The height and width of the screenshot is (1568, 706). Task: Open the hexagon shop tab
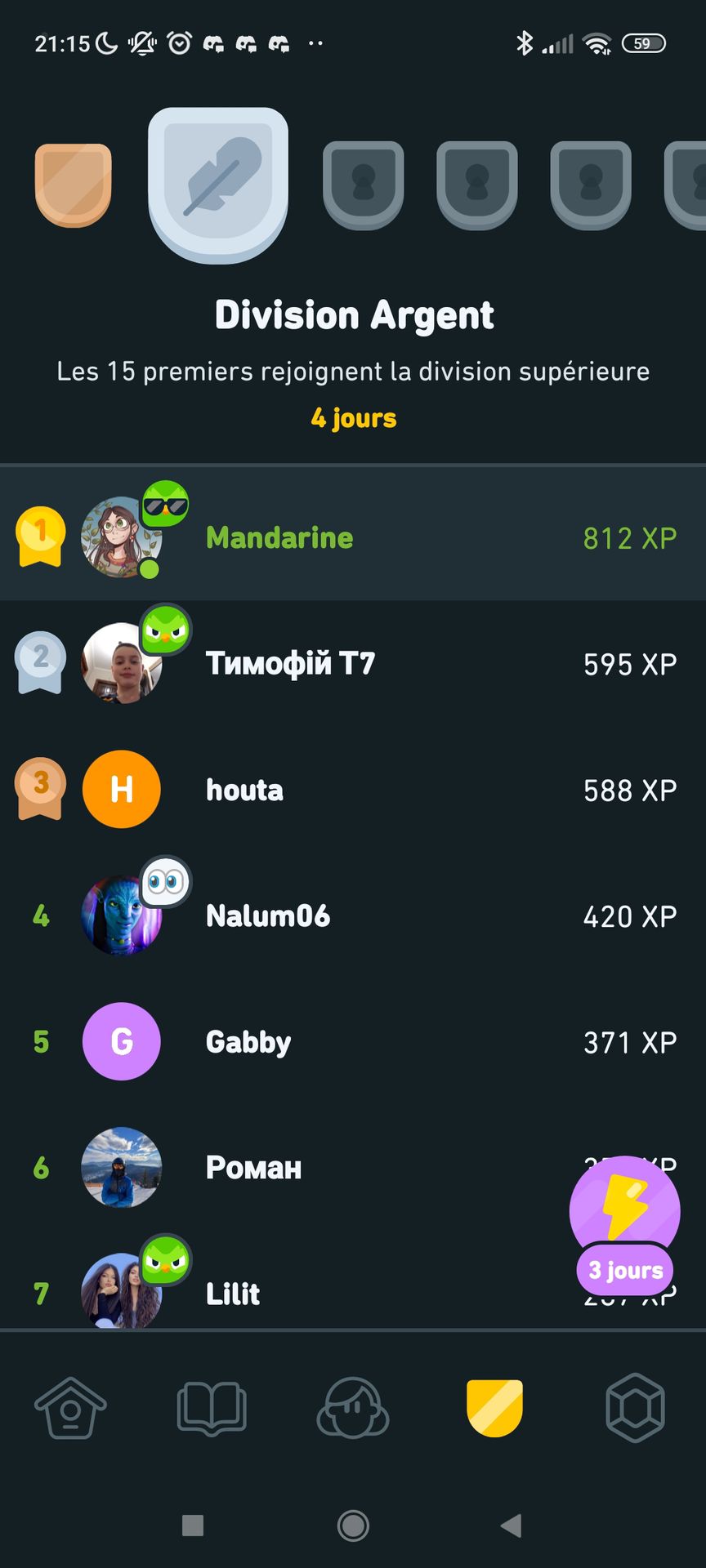tap(636, 1408)
